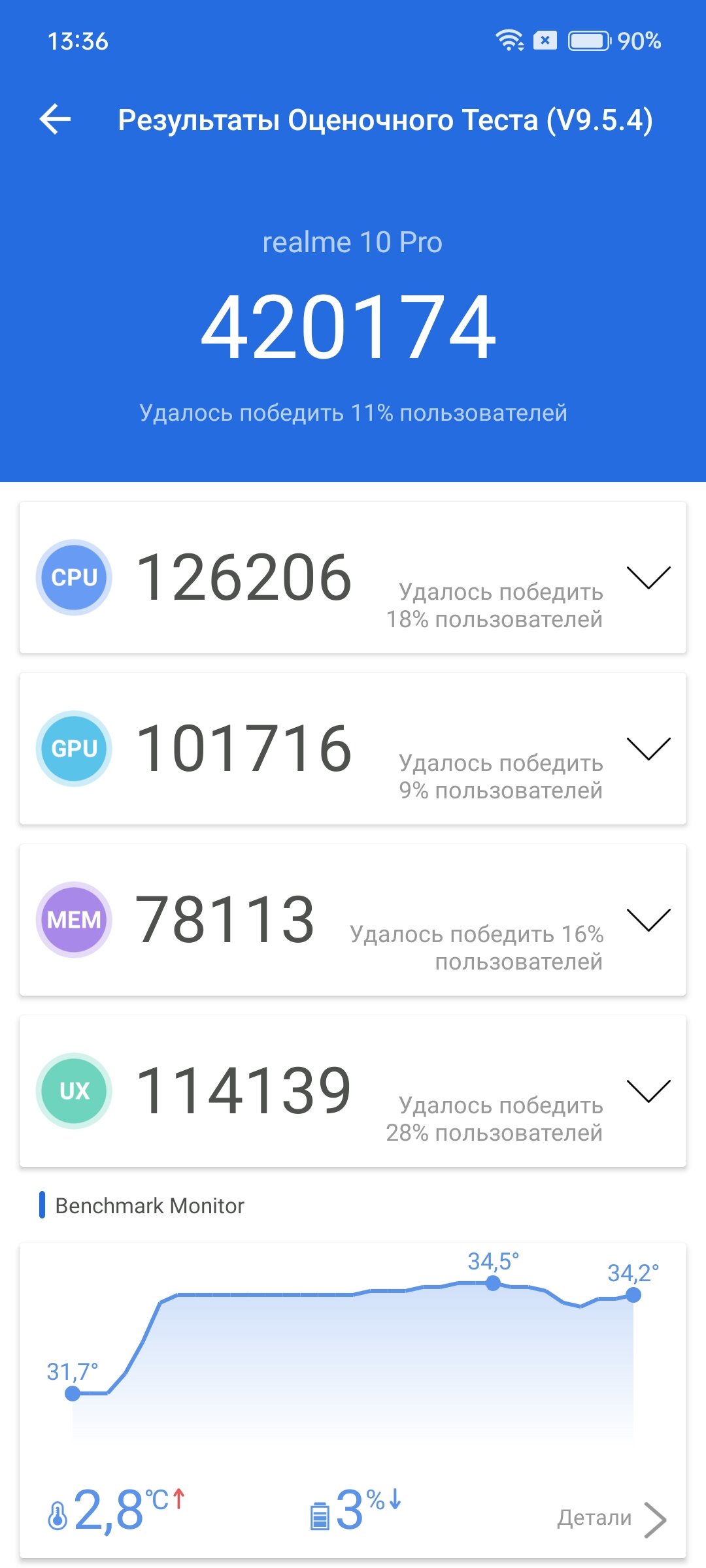Expand the CPU score 126206 details
This screenshot has height=1568, width=706.
pyautogui.click(x=648, y=578)
